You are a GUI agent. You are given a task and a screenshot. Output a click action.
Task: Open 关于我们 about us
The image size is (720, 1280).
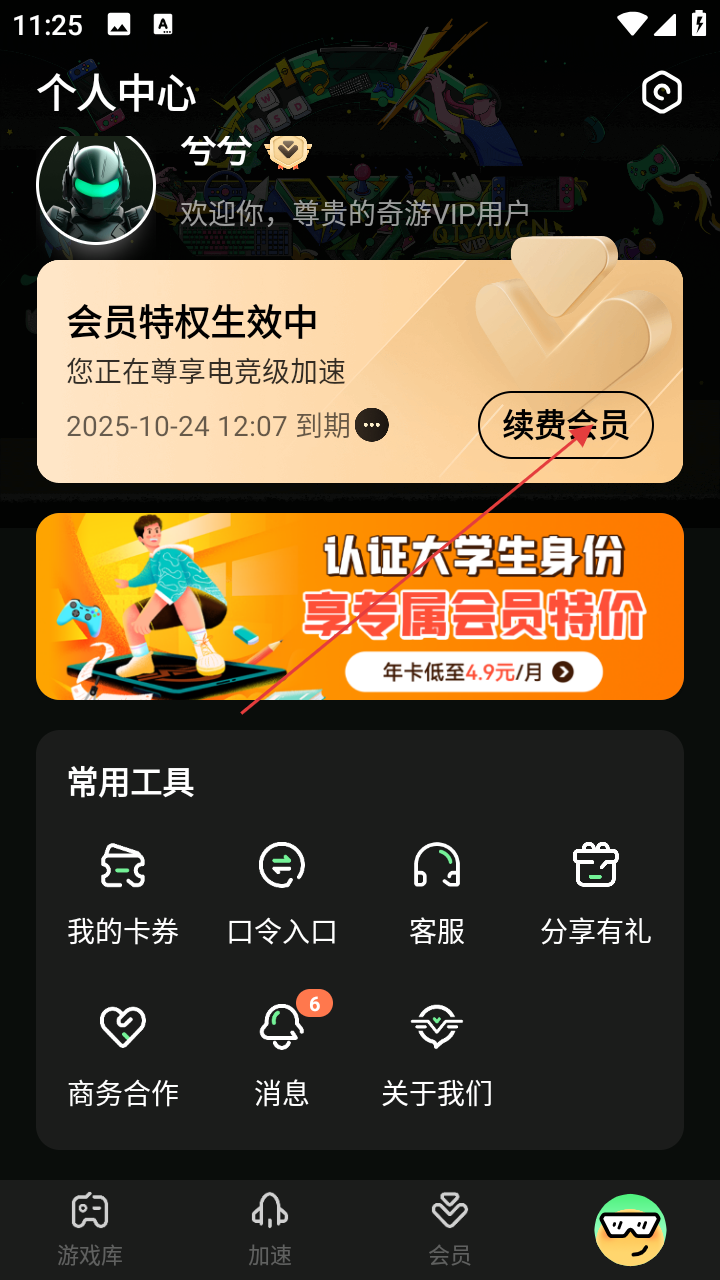pyautogui.click(x=437, y=1052)
